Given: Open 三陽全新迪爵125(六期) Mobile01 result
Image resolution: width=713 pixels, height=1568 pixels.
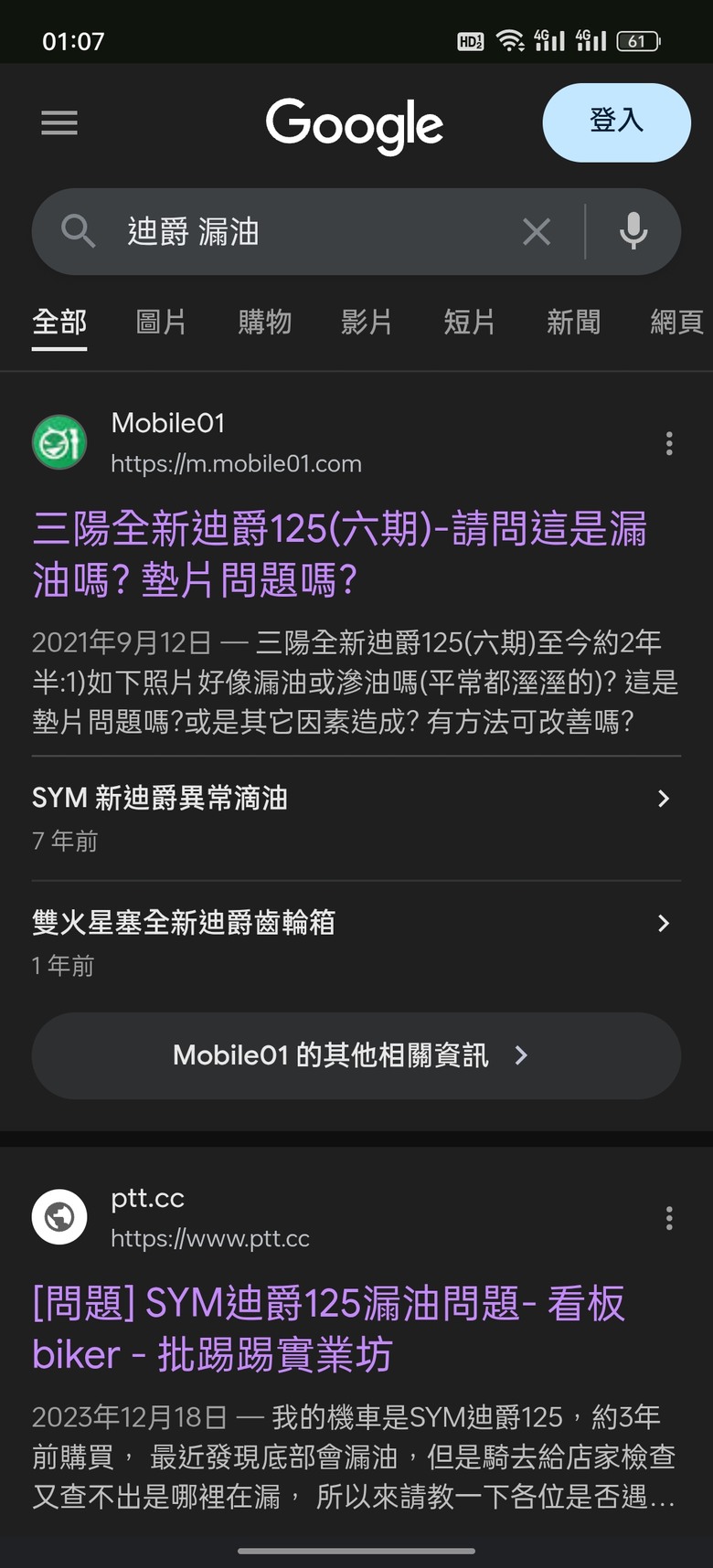Looking at the screenshot, I should coord(339,554).
